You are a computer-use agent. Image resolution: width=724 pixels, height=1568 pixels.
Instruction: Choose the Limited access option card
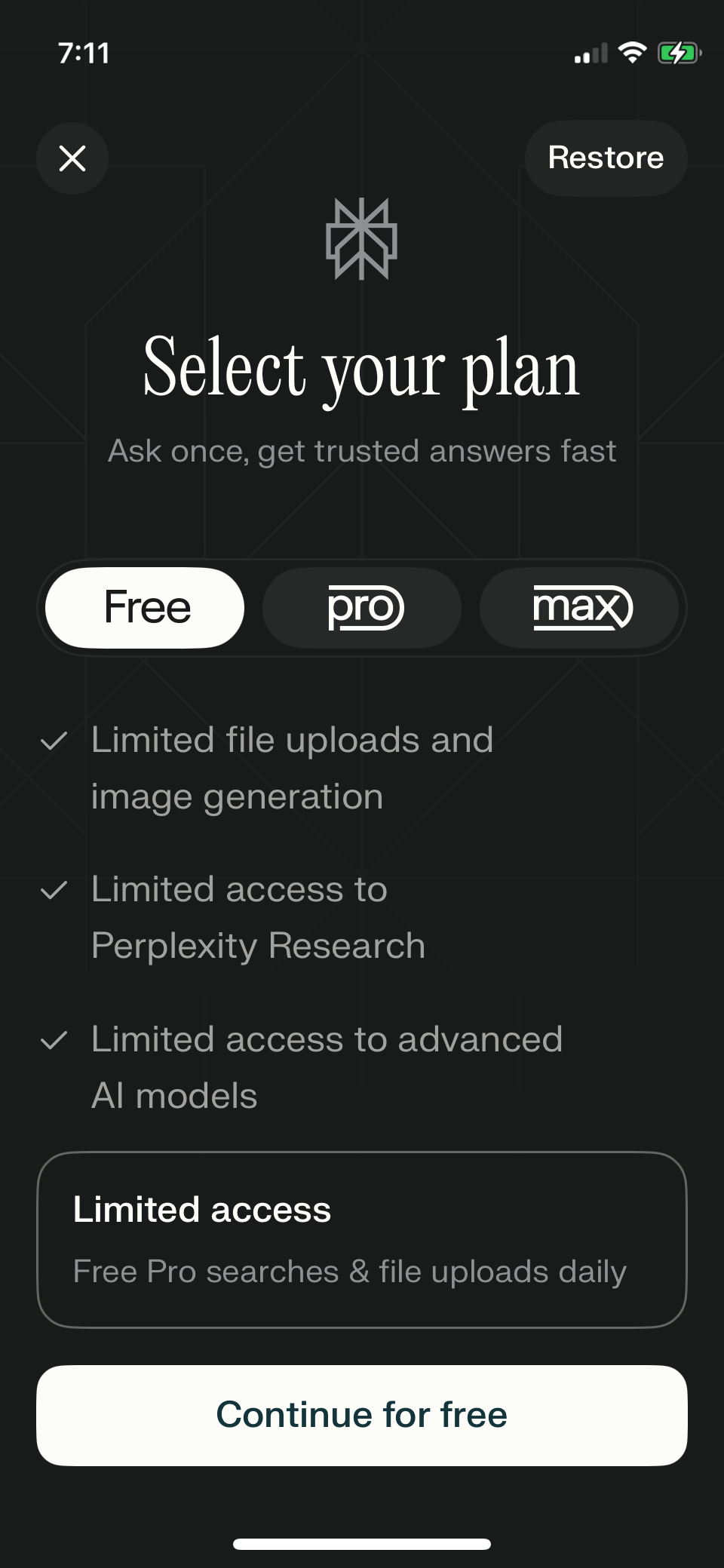[x=362, y=1240]
